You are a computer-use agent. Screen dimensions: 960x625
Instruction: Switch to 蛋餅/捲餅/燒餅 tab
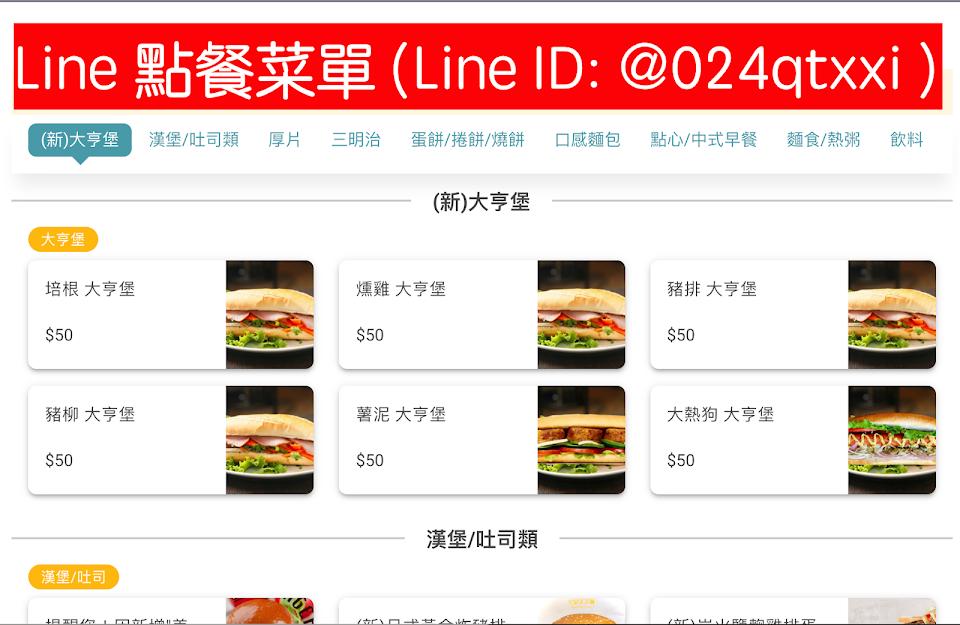(x=468, y=140)
